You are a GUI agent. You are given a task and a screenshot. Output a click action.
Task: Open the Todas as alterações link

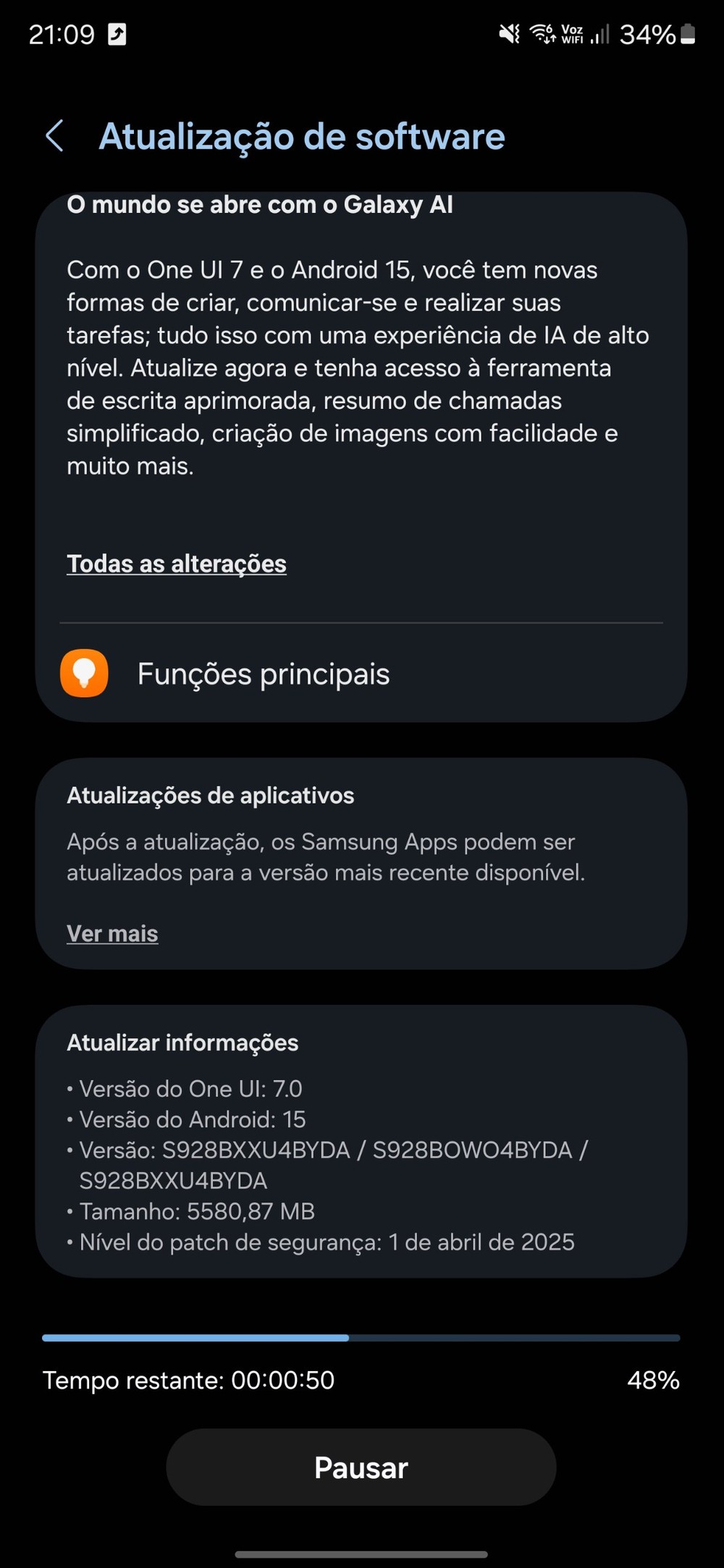(177, 564)
